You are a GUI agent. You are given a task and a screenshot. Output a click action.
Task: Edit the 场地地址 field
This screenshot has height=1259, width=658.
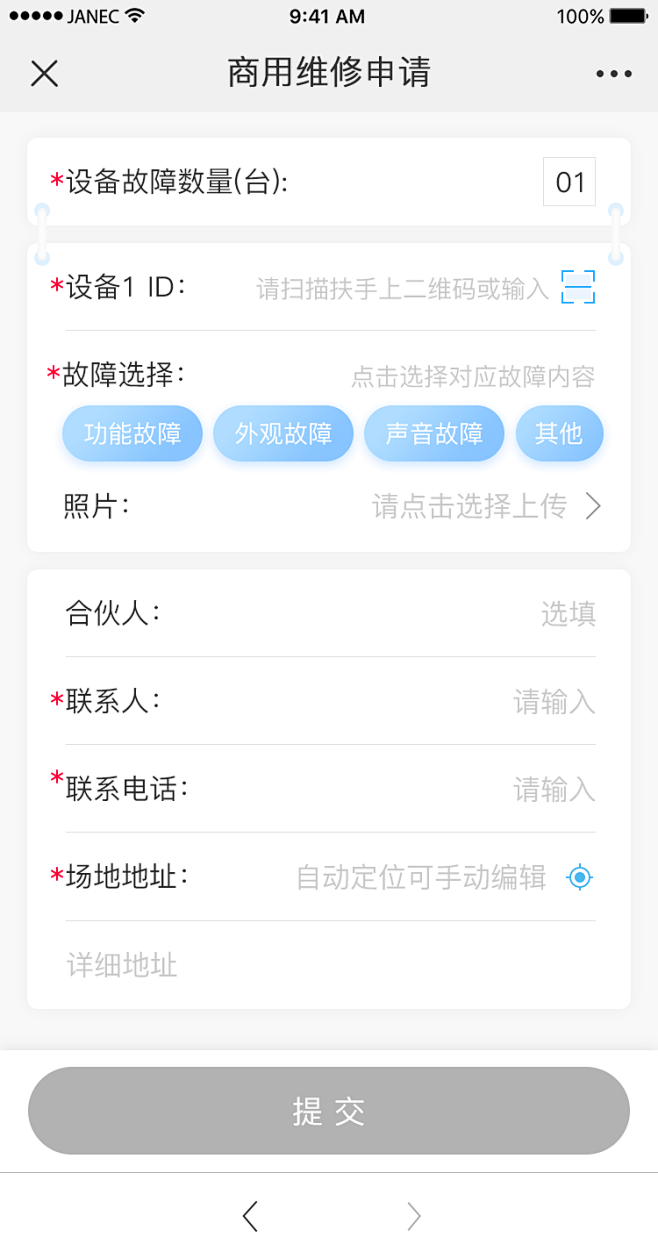[421, 877]
